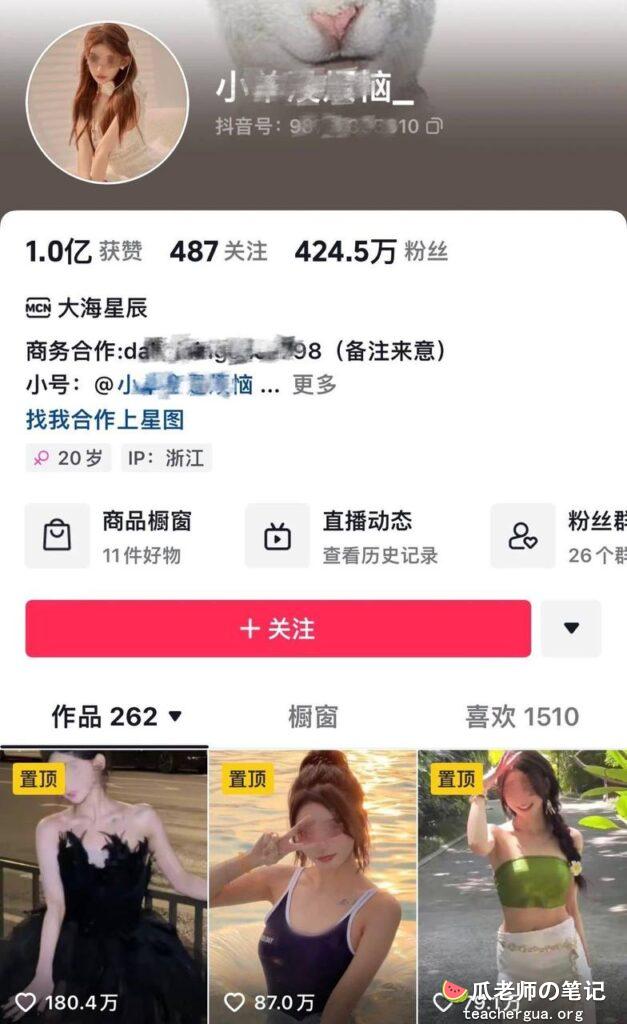Switch to the 喜欢 1510 tab
This screenshot has width=627, height=1024.
coord(521,716)
